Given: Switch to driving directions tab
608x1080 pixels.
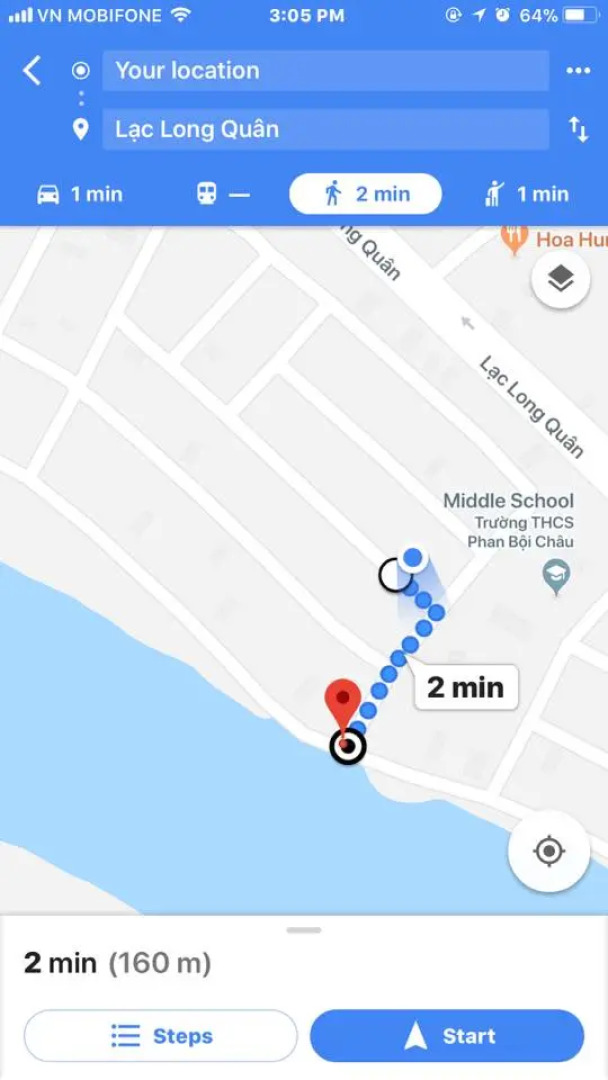Looking at the screenshot, I should pos(78,194).
